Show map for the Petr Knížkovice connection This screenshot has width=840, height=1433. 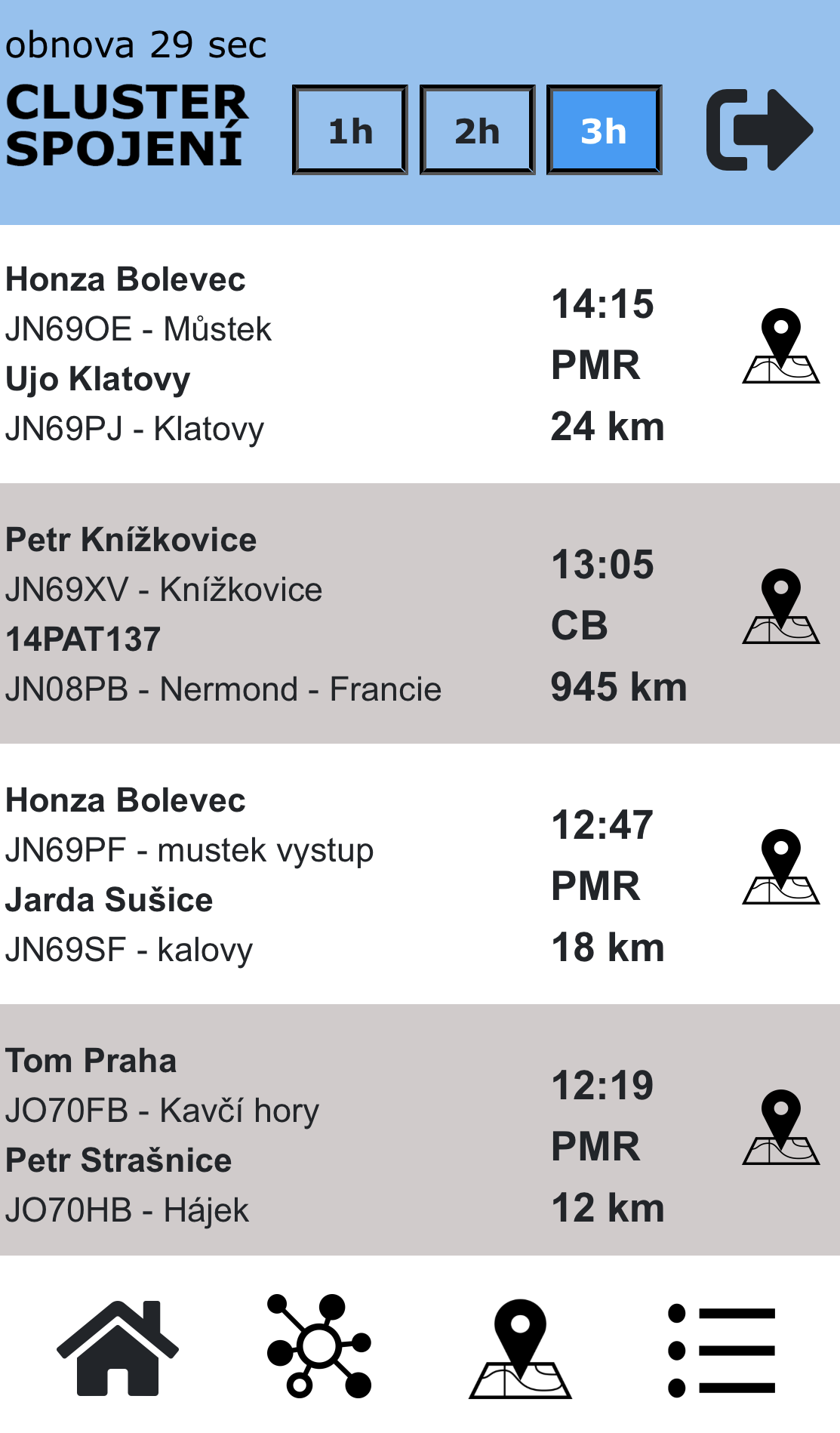tap(781, 606)
